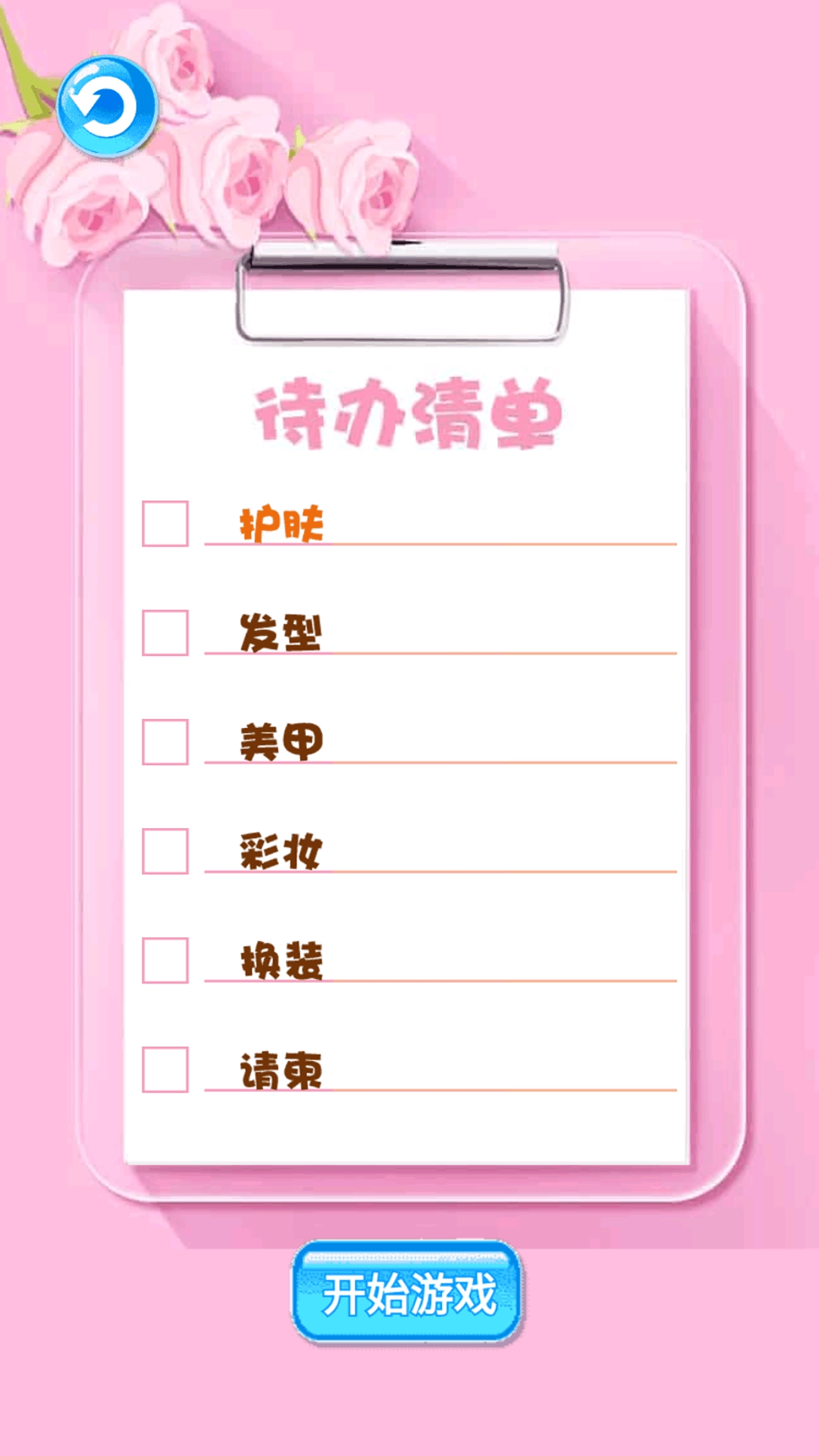Tick the 请柬 checkbox

[165, 1069]
